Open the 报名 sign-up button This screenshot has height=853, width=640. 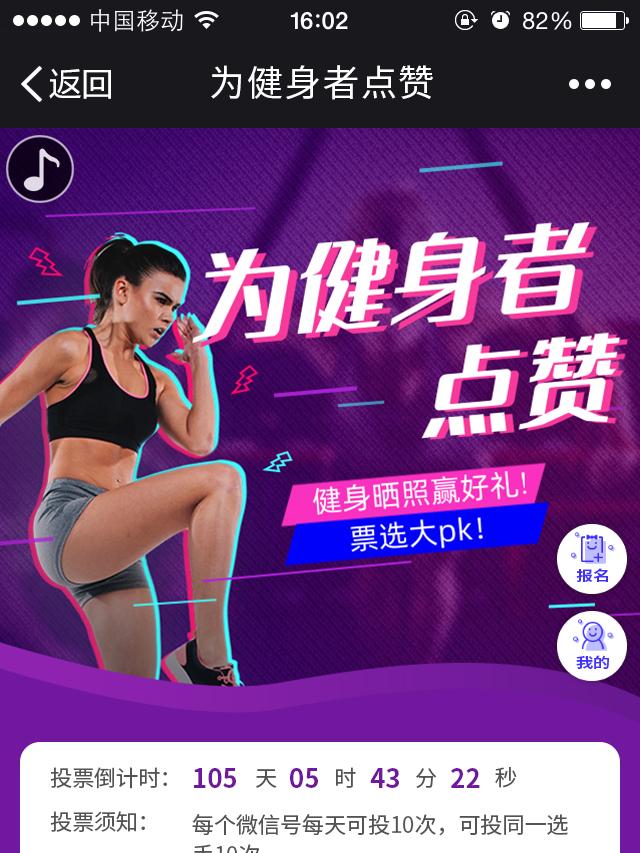[x=592, y=558]
